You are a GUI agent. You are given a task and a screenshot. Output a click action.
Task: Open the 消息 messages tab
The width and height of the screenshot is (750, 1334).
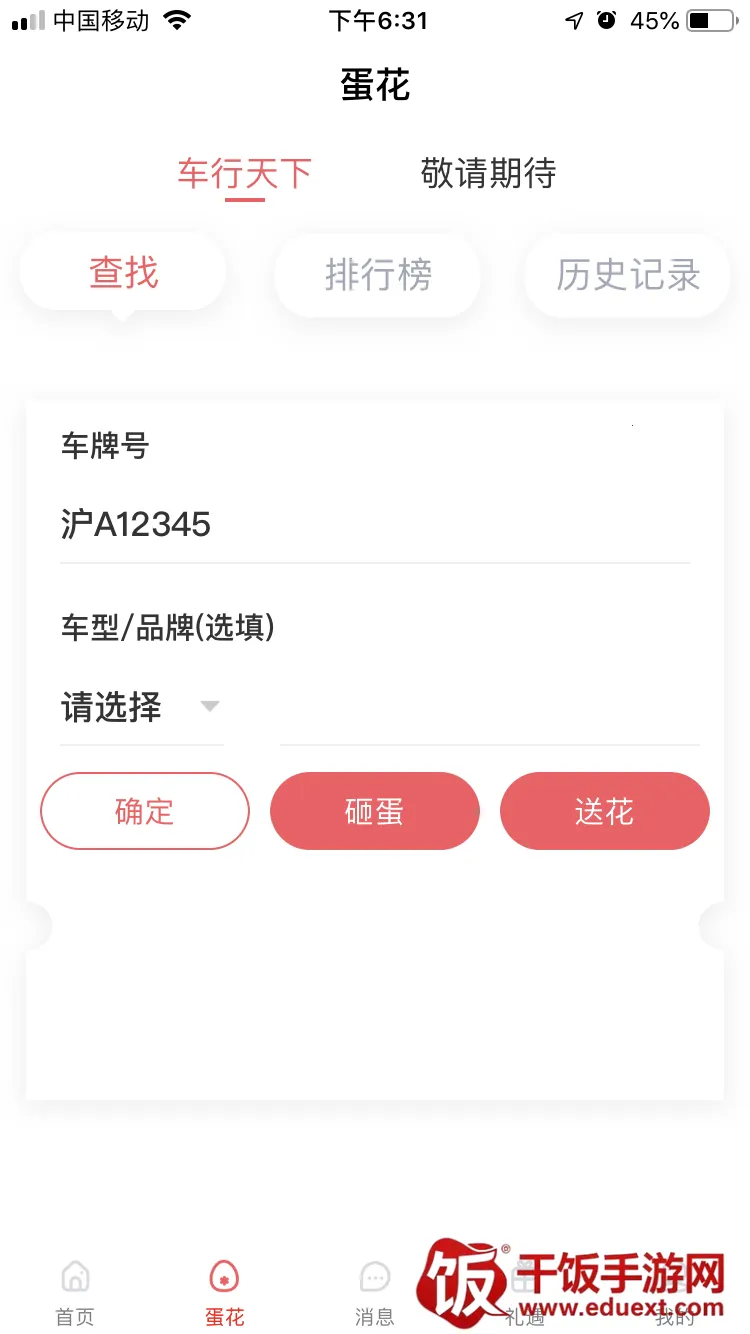tap(374, 1292)
